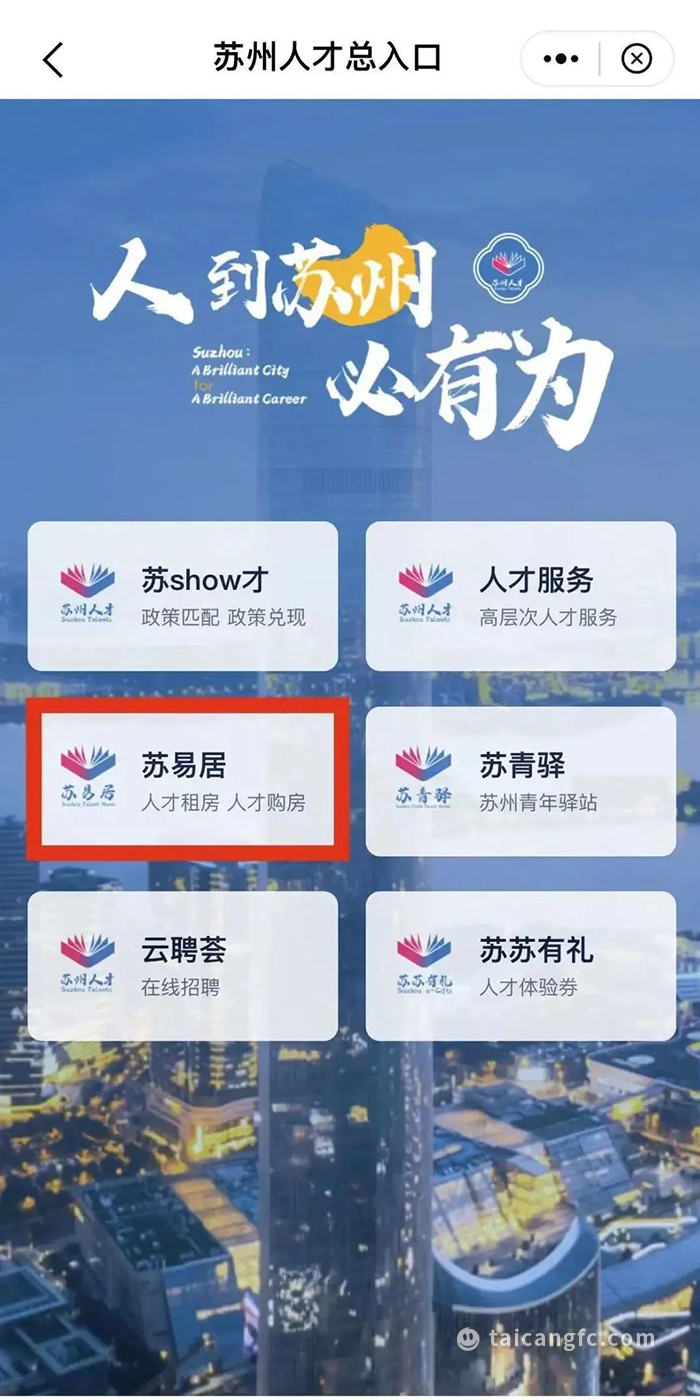Open the 苏show才 card

[x=182, y=596]
